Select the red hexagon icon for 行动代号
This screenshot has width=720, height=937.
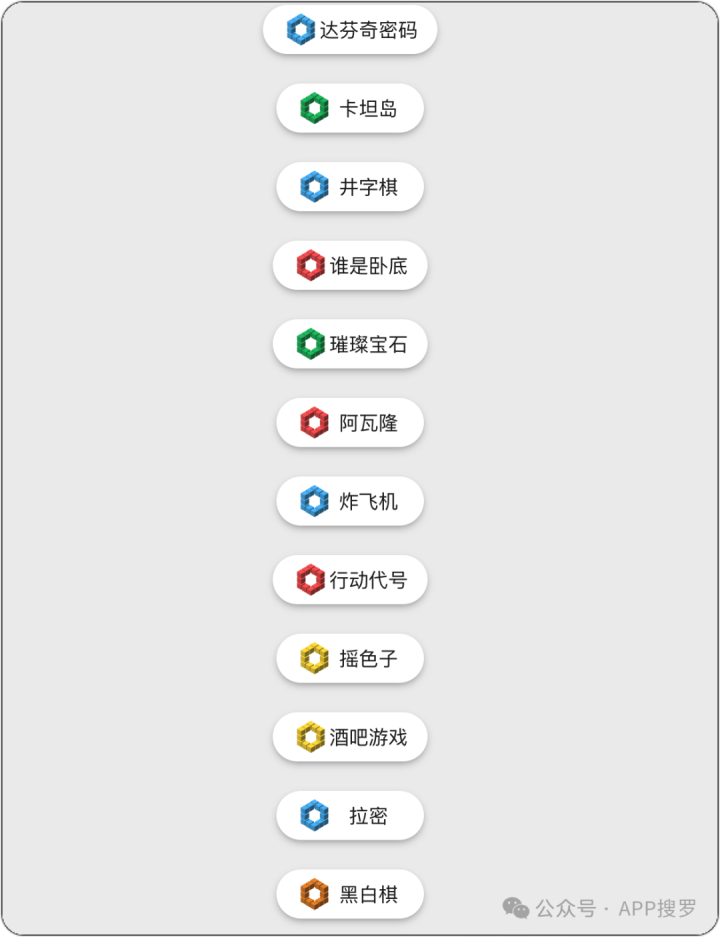(313, 579)
